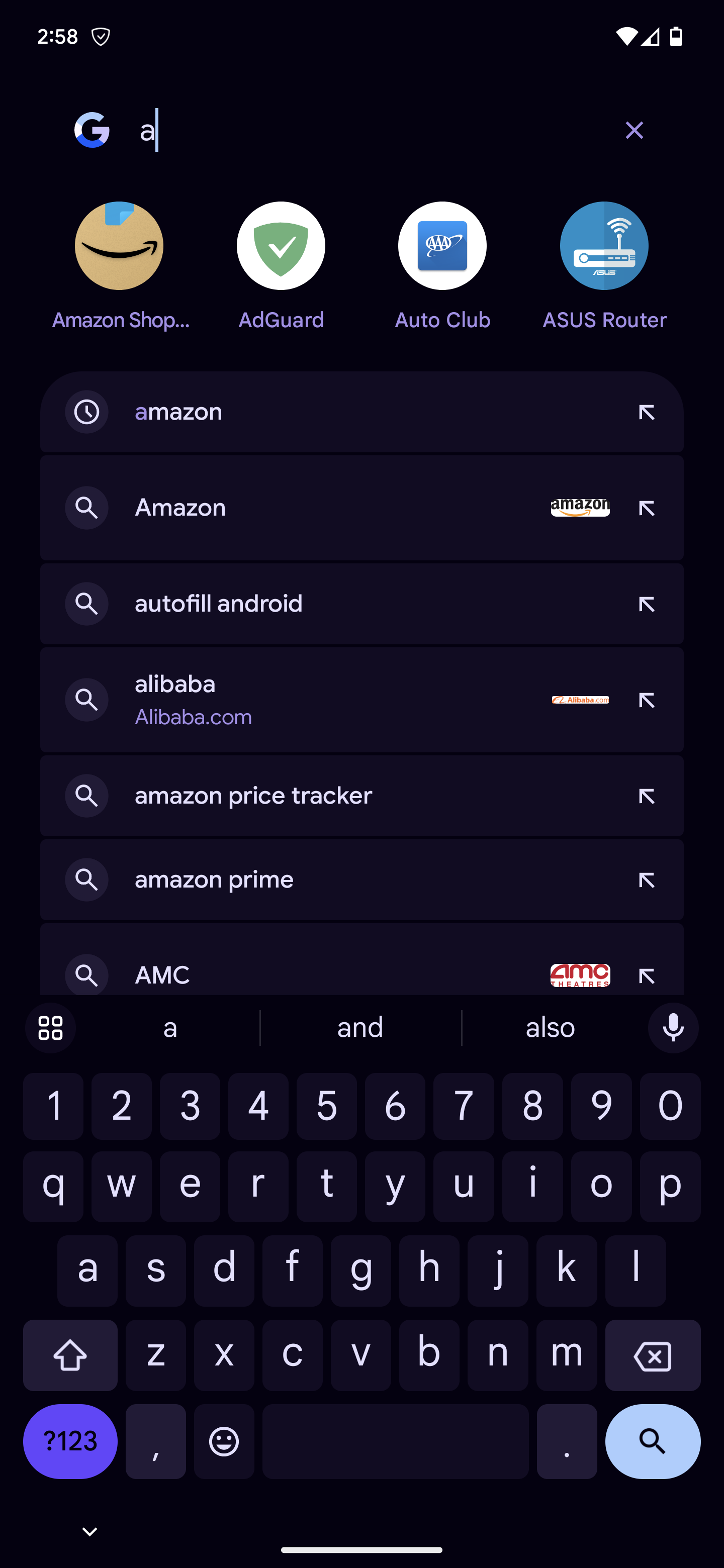Fill search with amazon prime via arrow
Image resolution: width=724 pixels, height=1568 pixels.
[647, 879]
